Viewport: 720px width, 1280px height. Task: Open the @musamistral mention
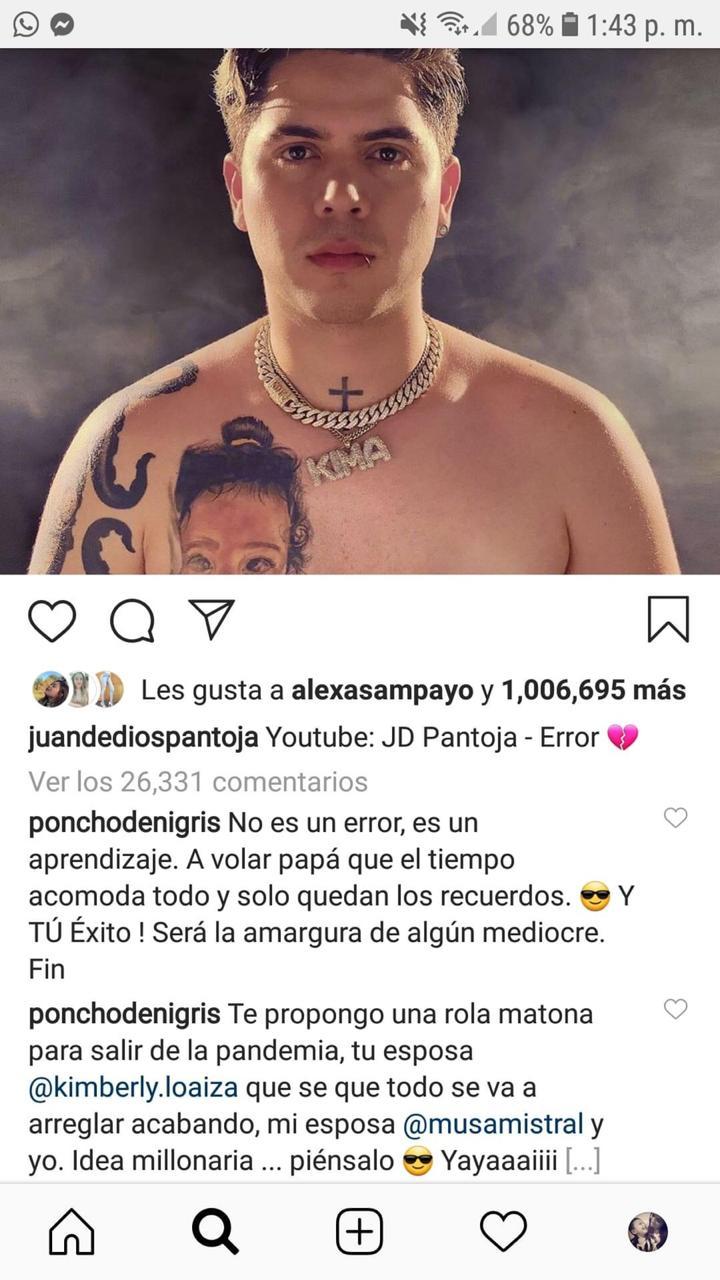492,1124
